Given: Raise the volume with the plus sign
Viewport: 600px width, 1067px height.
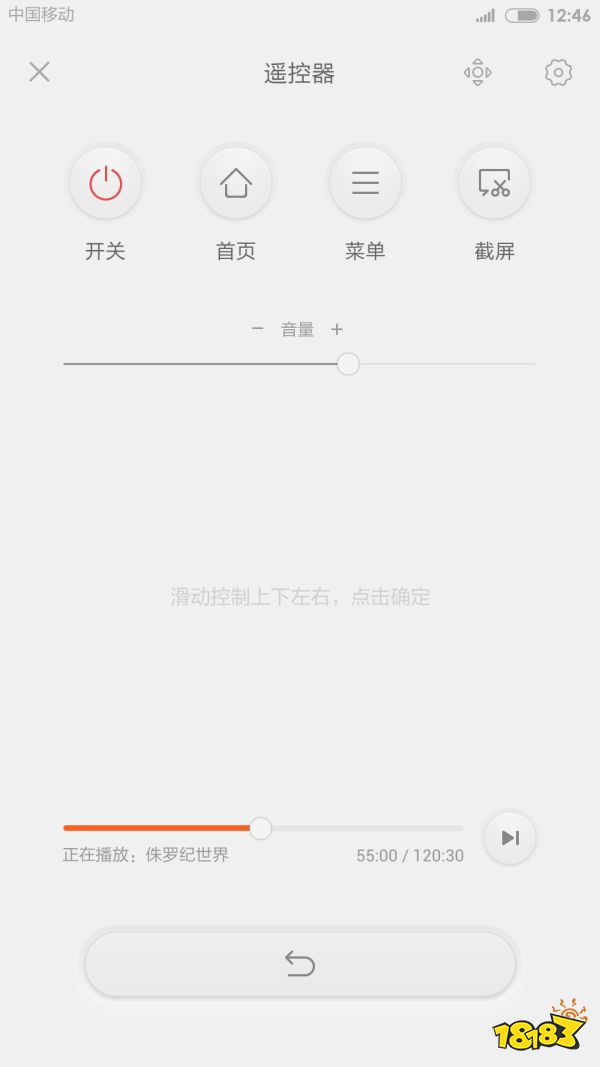Looking at the screenshot, I should pyautogui.click(x=337, y=329).
